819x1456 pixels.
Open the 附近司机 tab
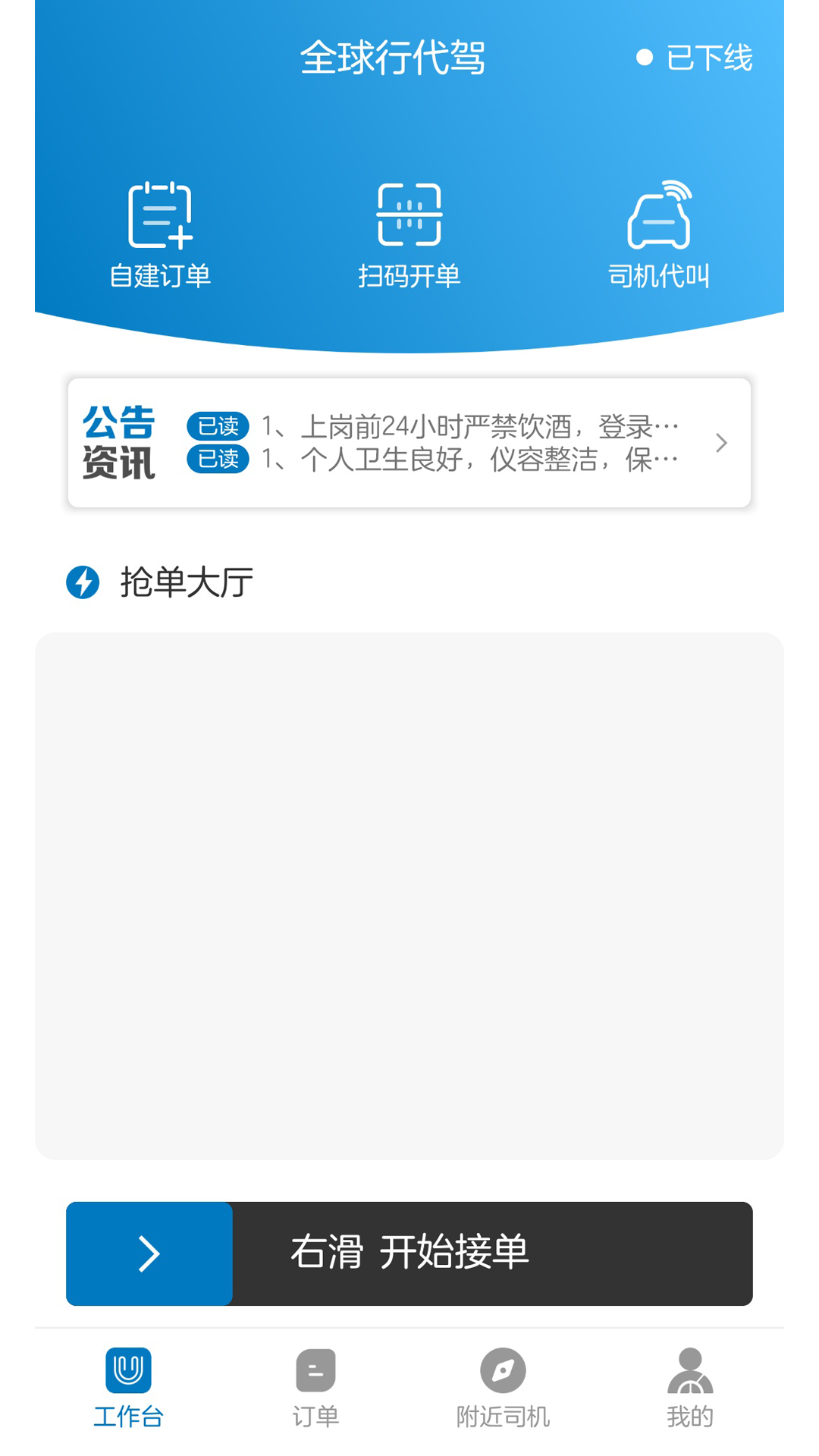pos(503,1388)
